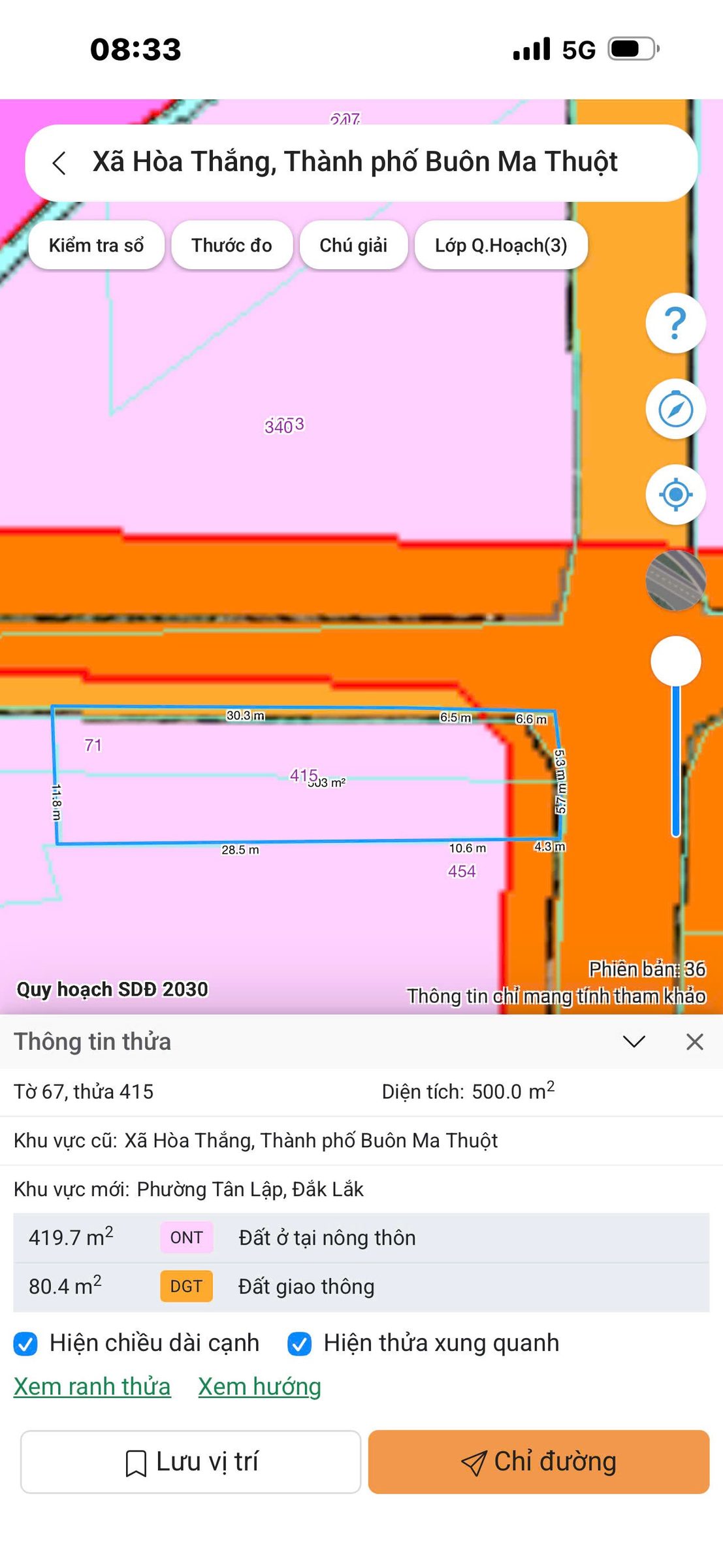Tap the layer opacity slider handle
This screenshot has height=1568, width=723.
tap(676, 661)
